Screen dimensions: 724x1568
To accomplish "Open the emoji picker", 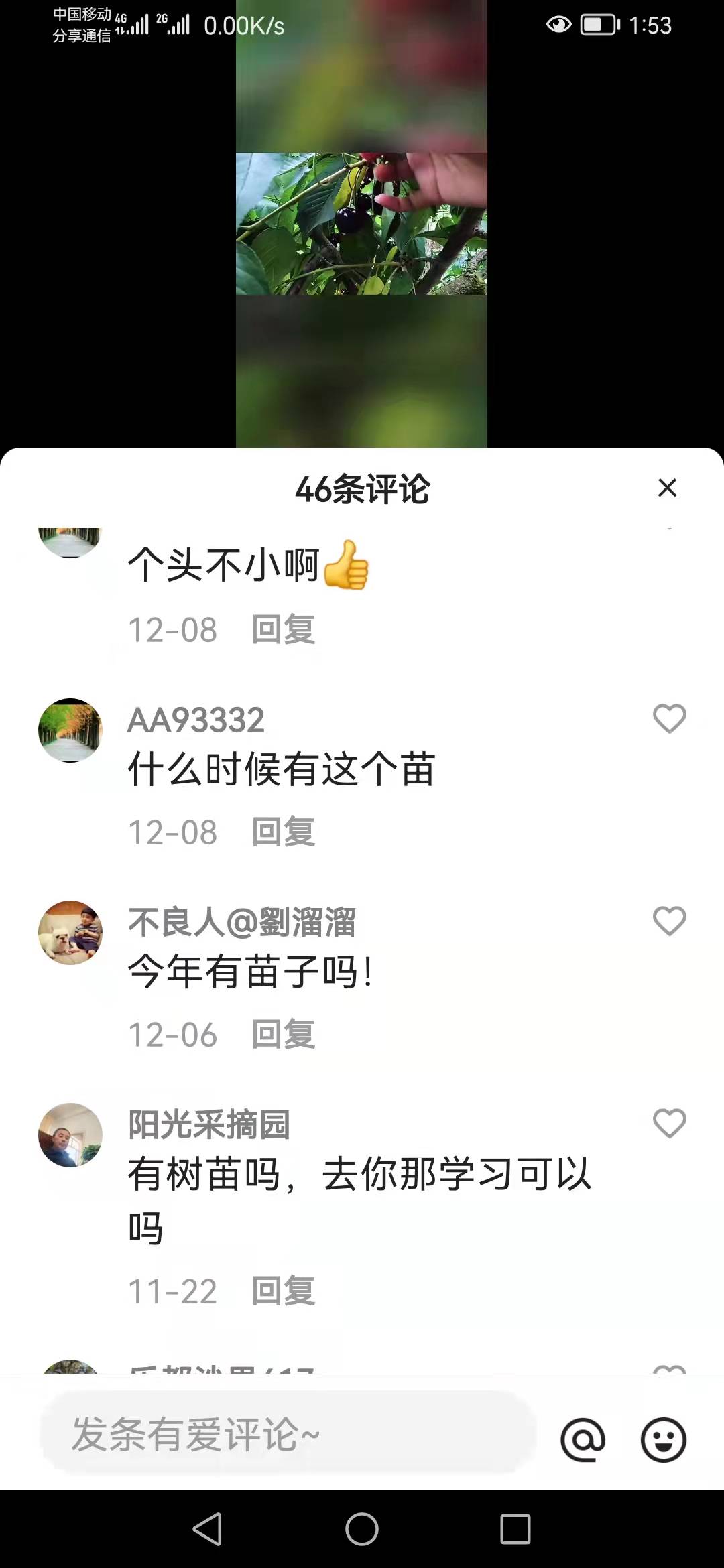I will [x=663, y=1439].
